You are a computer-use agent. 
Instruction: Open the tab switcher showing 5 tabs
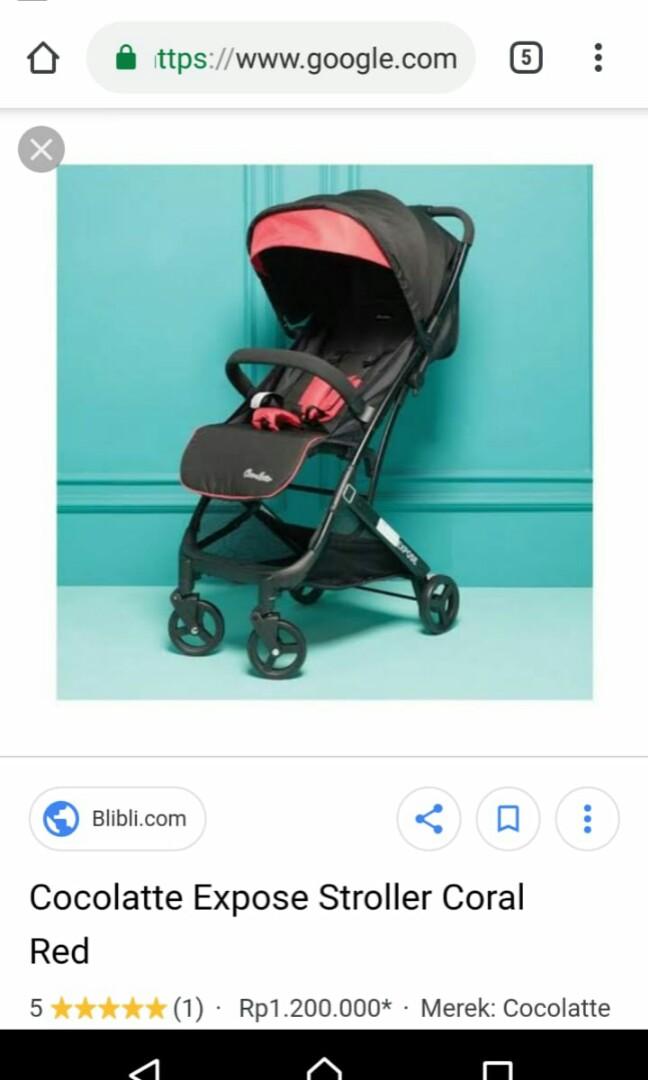click(526, 58)
